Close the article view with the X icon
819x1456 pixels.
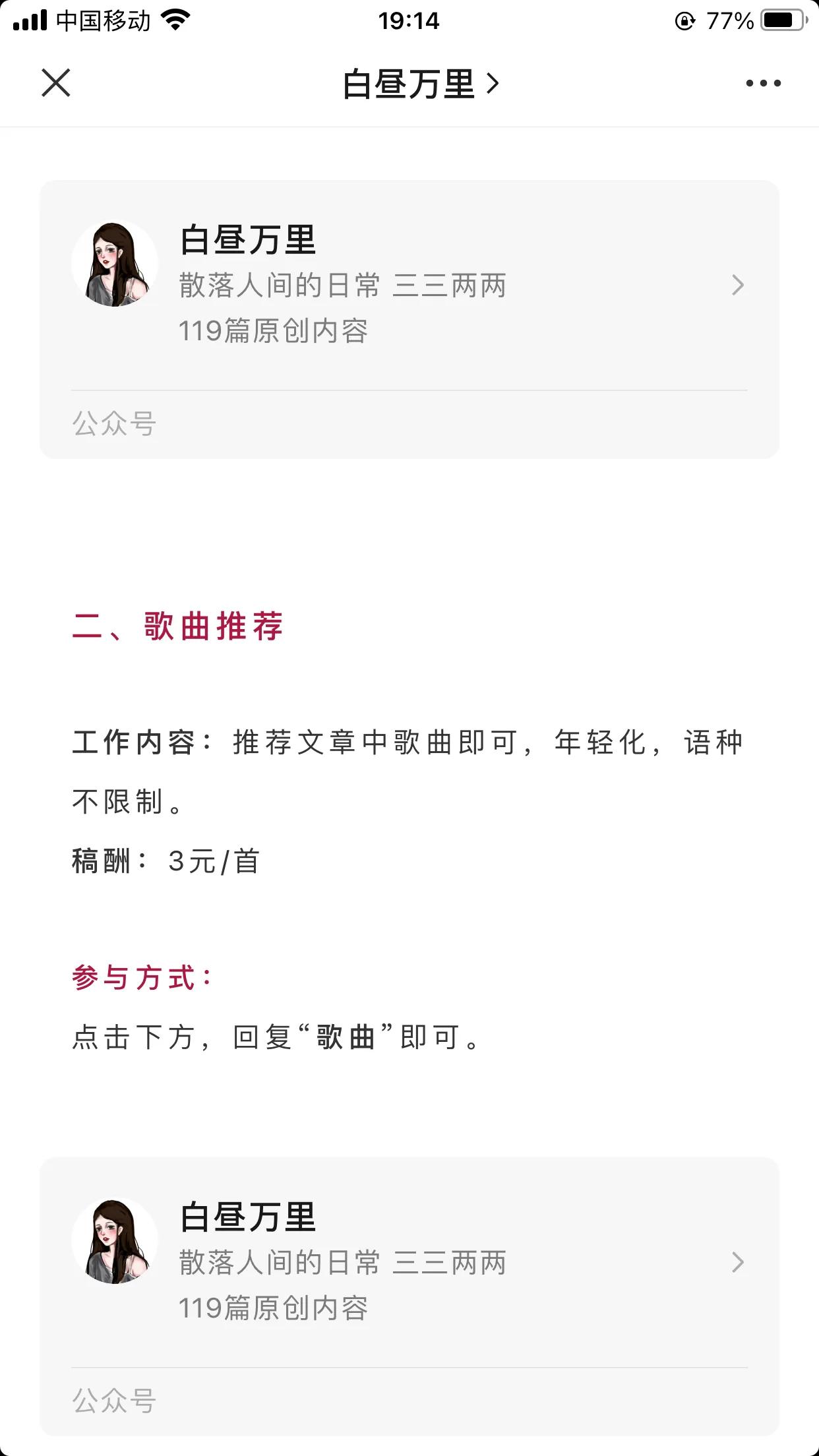pos(56,84)
